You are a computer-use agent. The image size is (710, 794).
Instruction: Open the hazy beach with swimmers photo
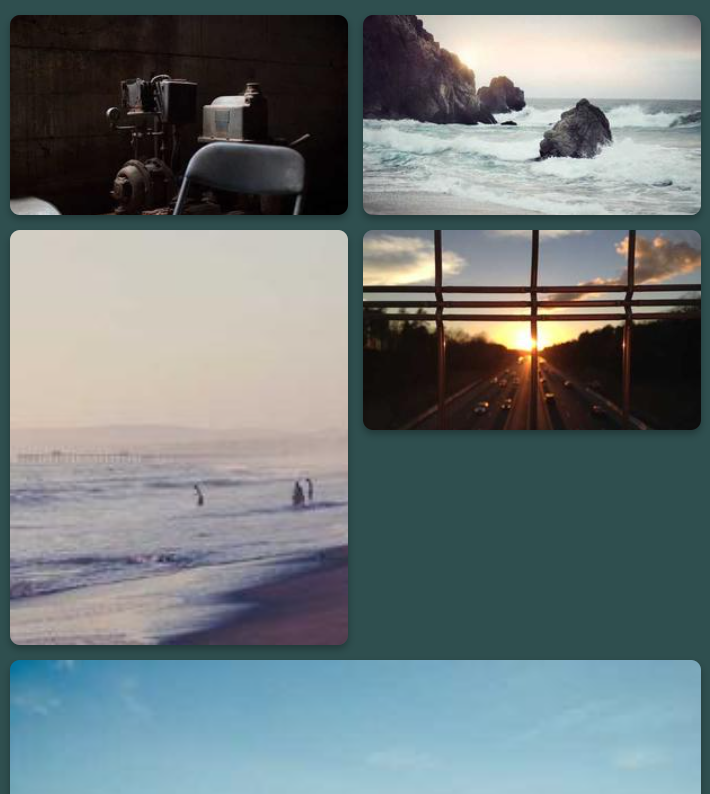click(x=179, y=437)
